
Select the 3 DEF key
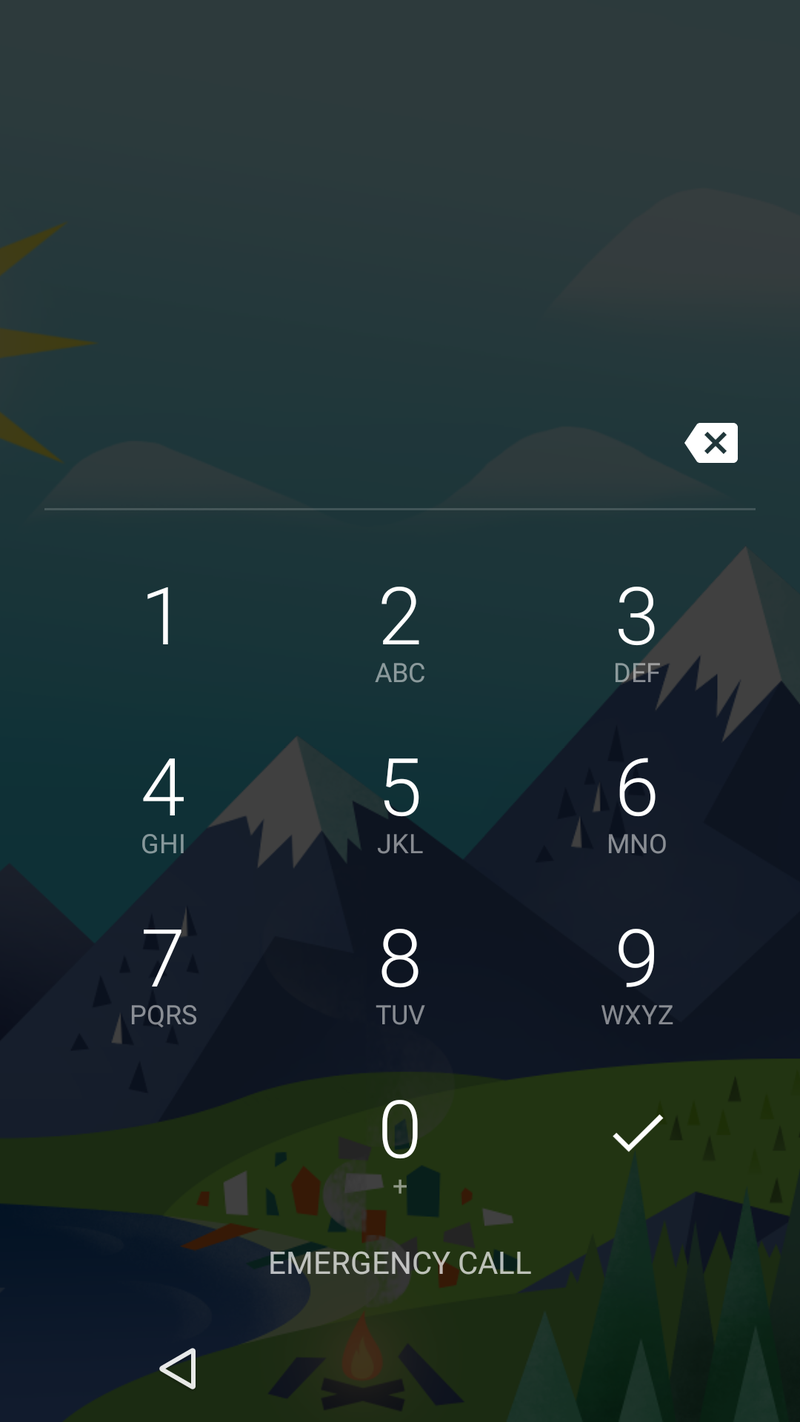[x=637, y=632]
